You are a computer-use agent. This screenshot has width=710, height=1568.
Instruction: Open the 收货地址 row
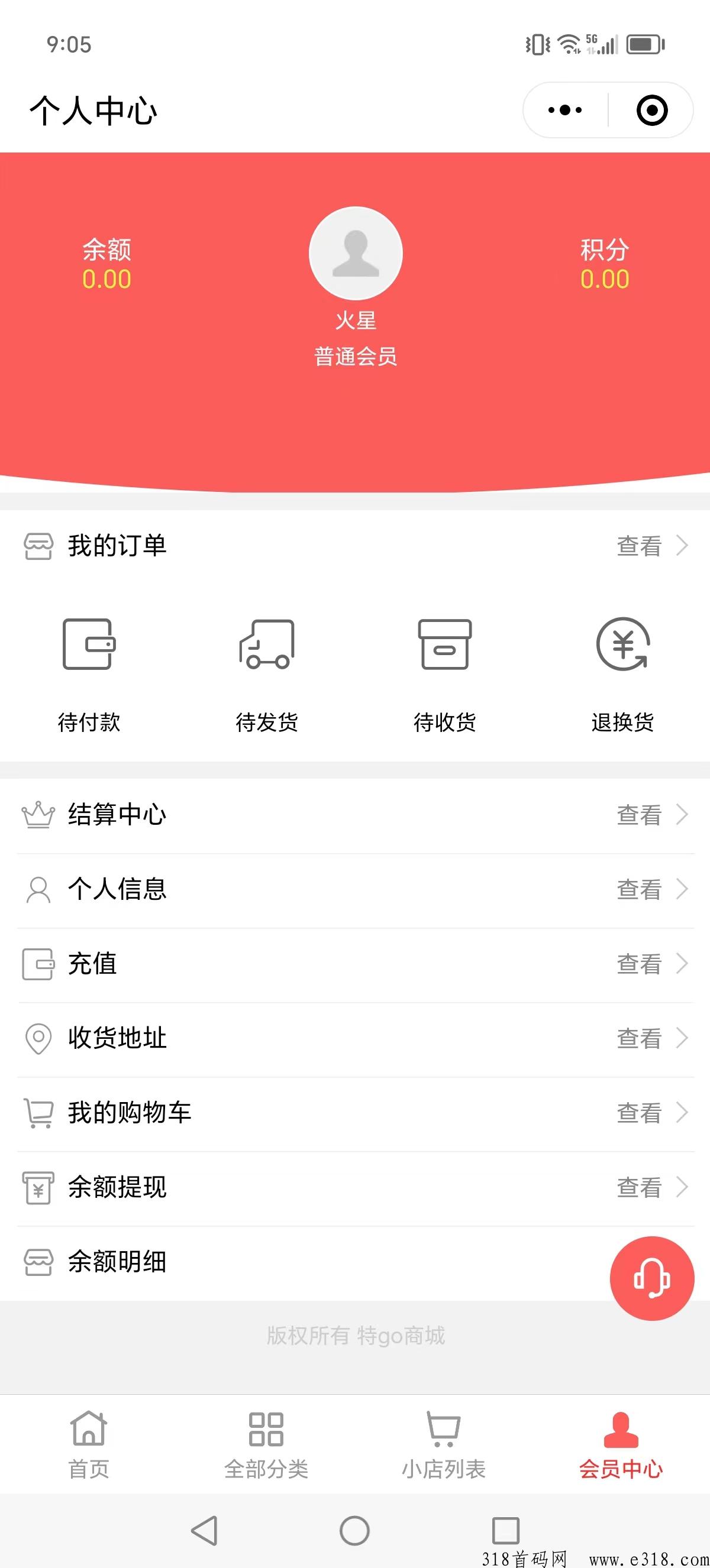[356, 1038]
